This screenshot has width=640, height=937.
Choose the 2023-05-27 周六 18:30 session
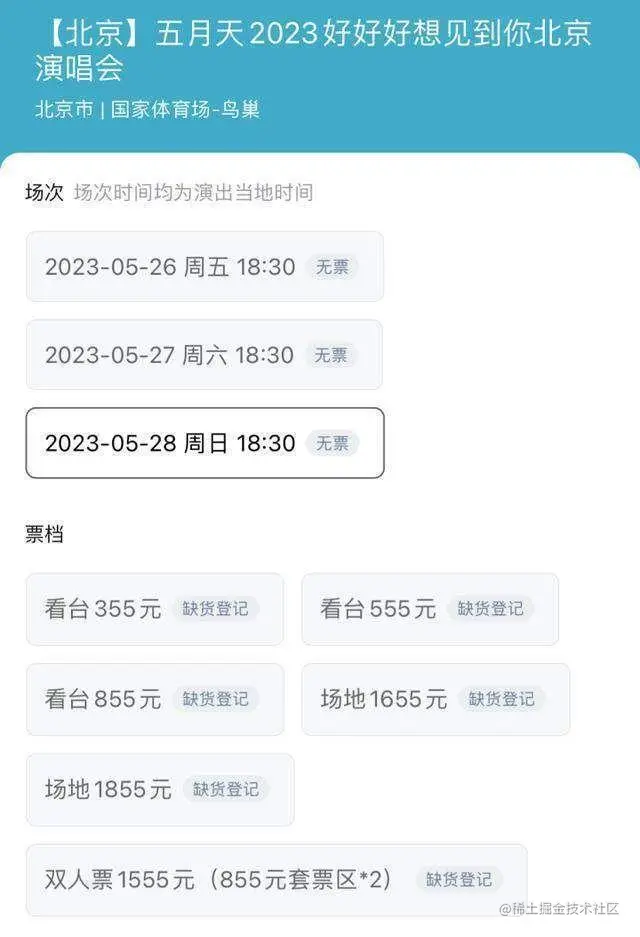point(204,355)
